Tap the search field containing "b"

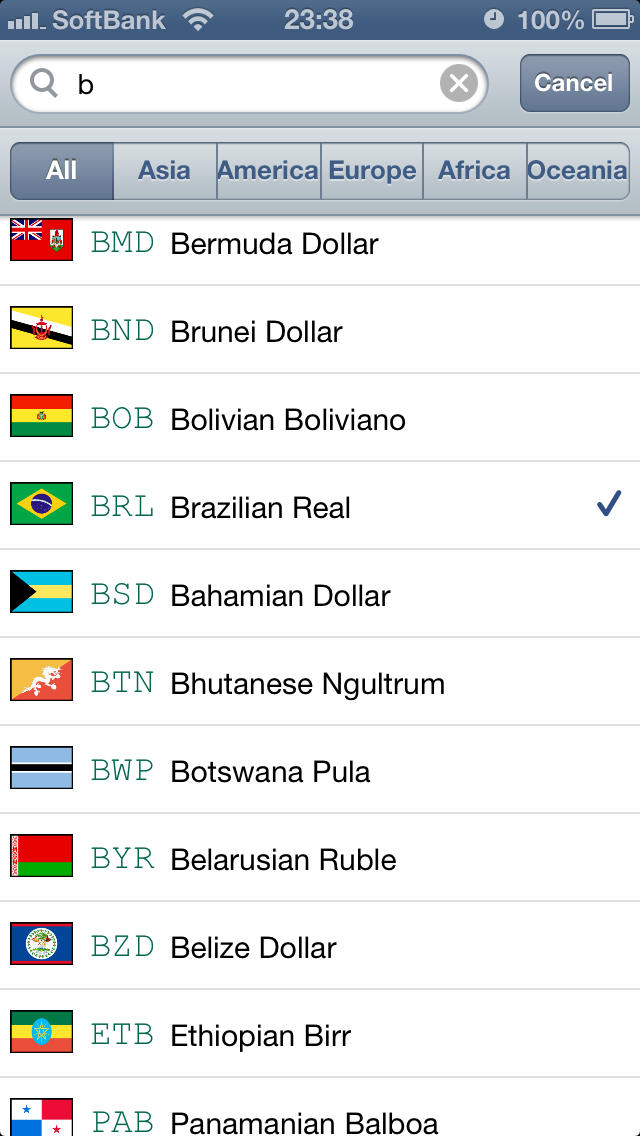pyautogui.click(x=250, y=84)
